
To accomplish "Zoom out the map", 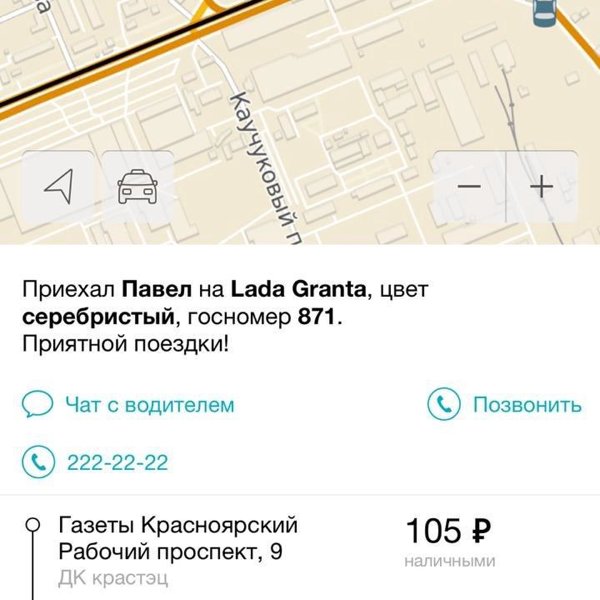I will coord(469,187).
